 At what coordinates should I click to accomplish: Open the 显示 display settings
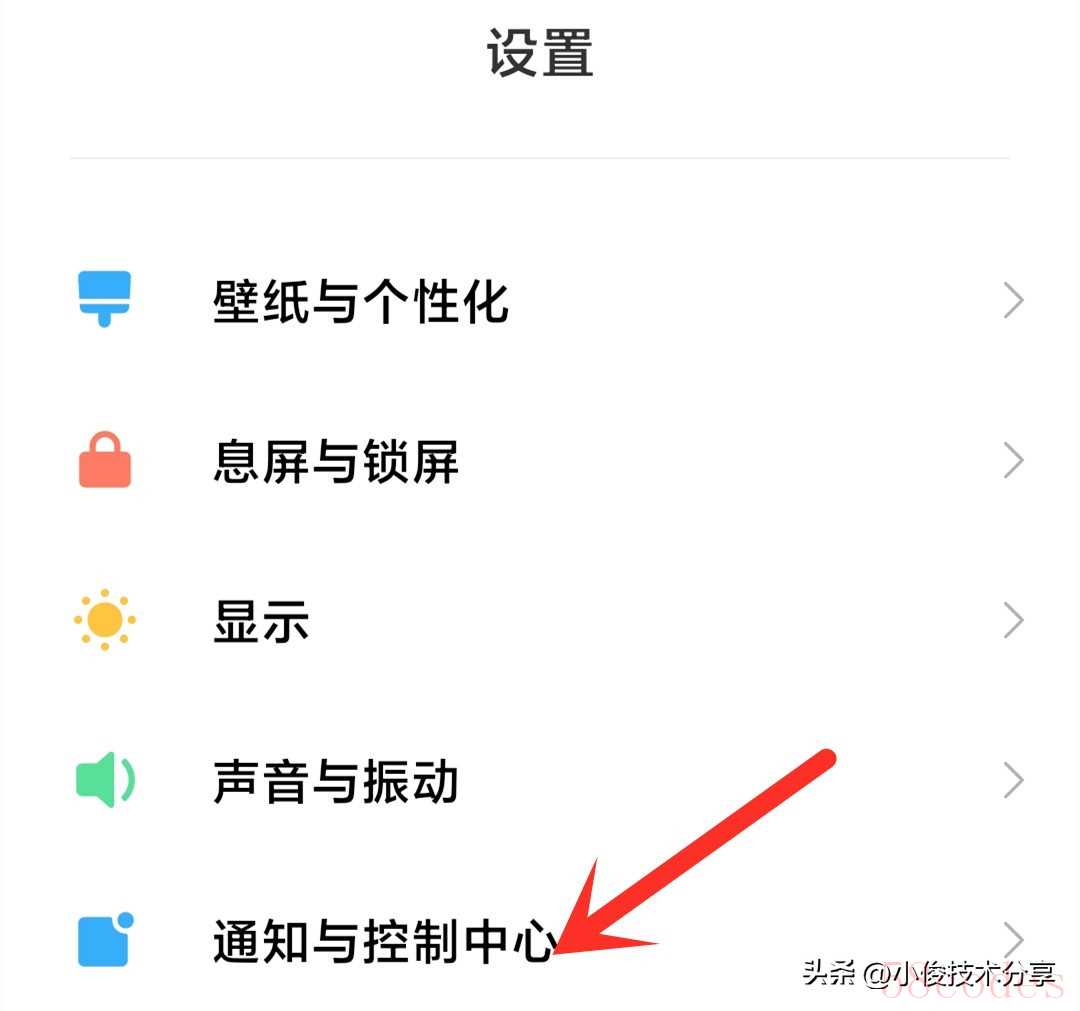click(x=262, y=621)
